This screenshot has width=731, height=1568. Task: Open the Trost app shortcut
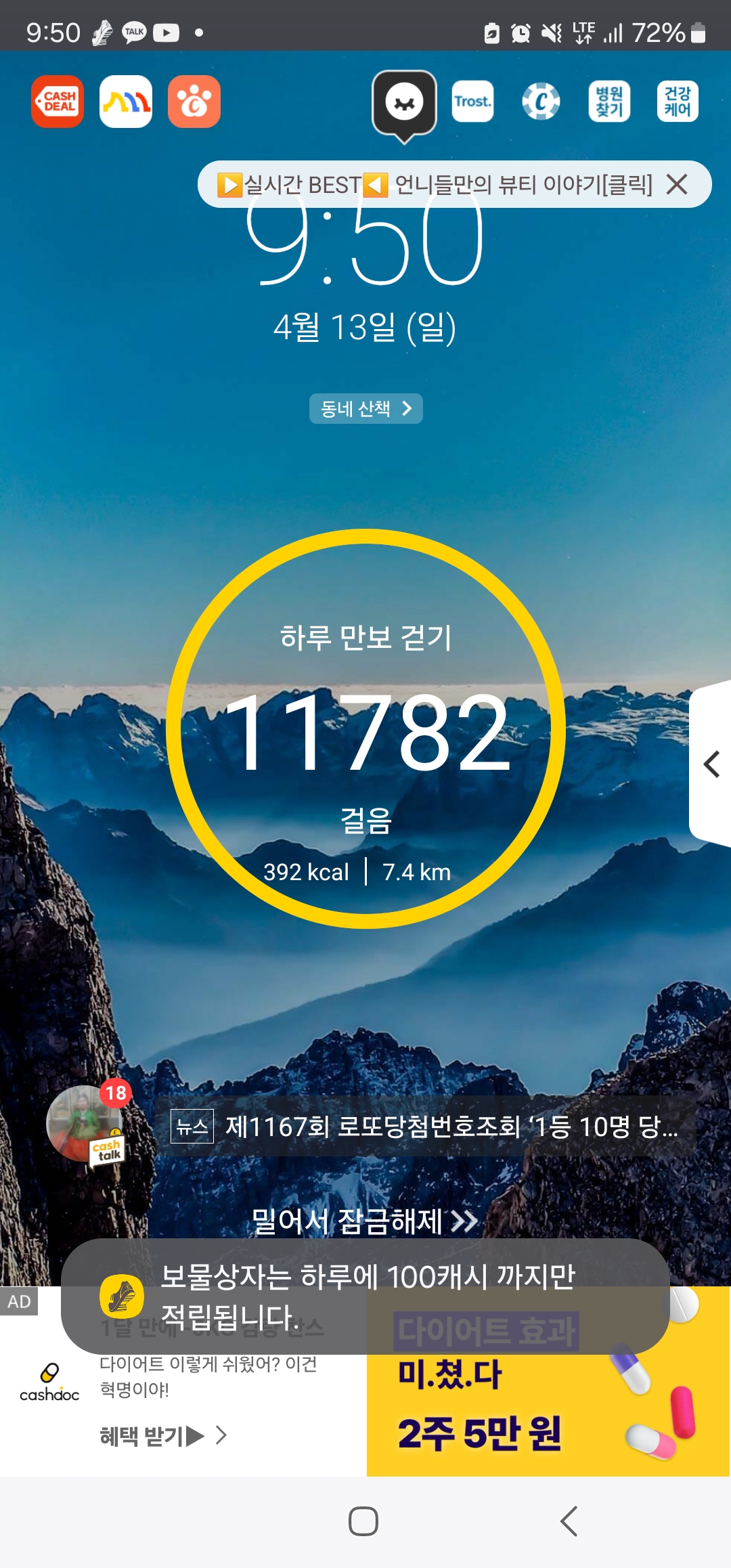[472, 102]
